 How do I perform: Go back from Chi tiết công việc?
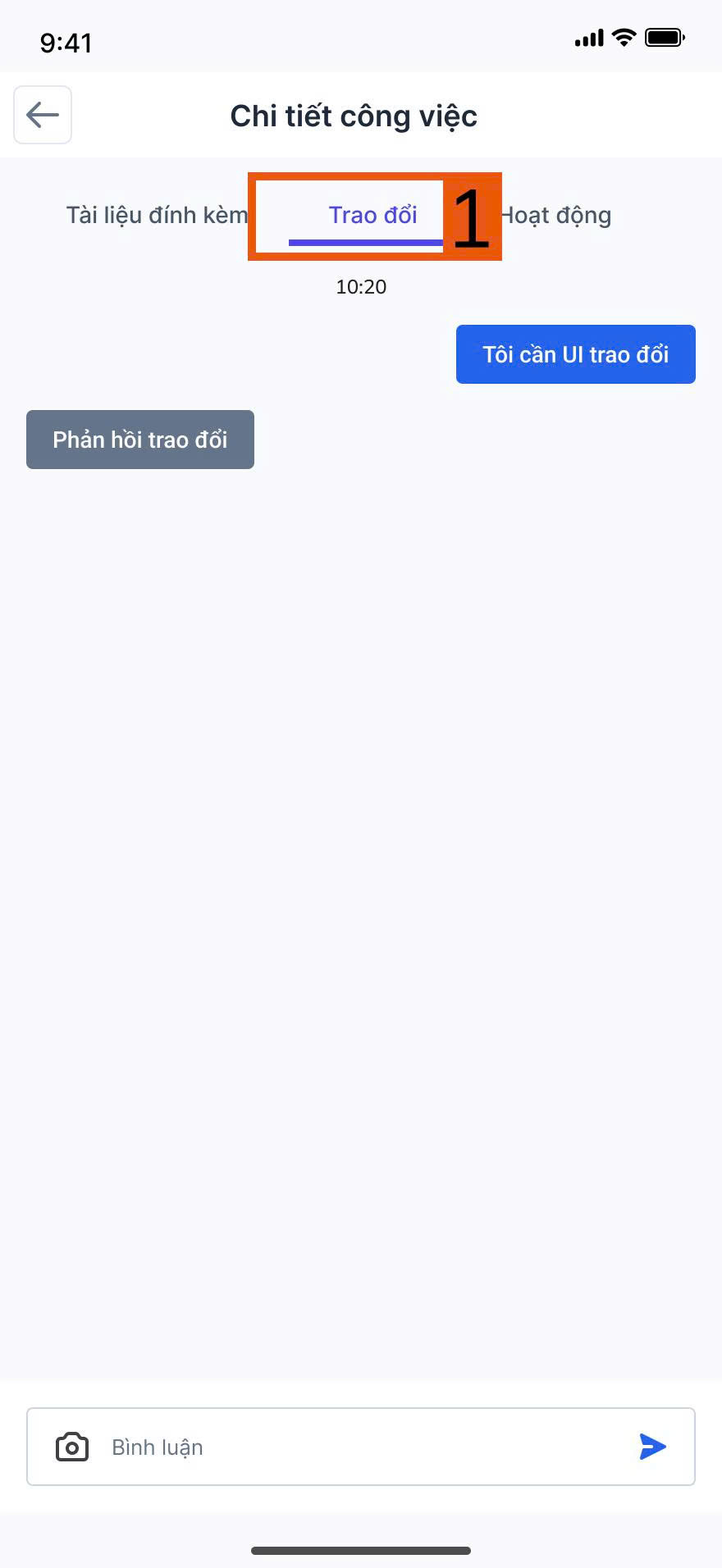point(43,115)
